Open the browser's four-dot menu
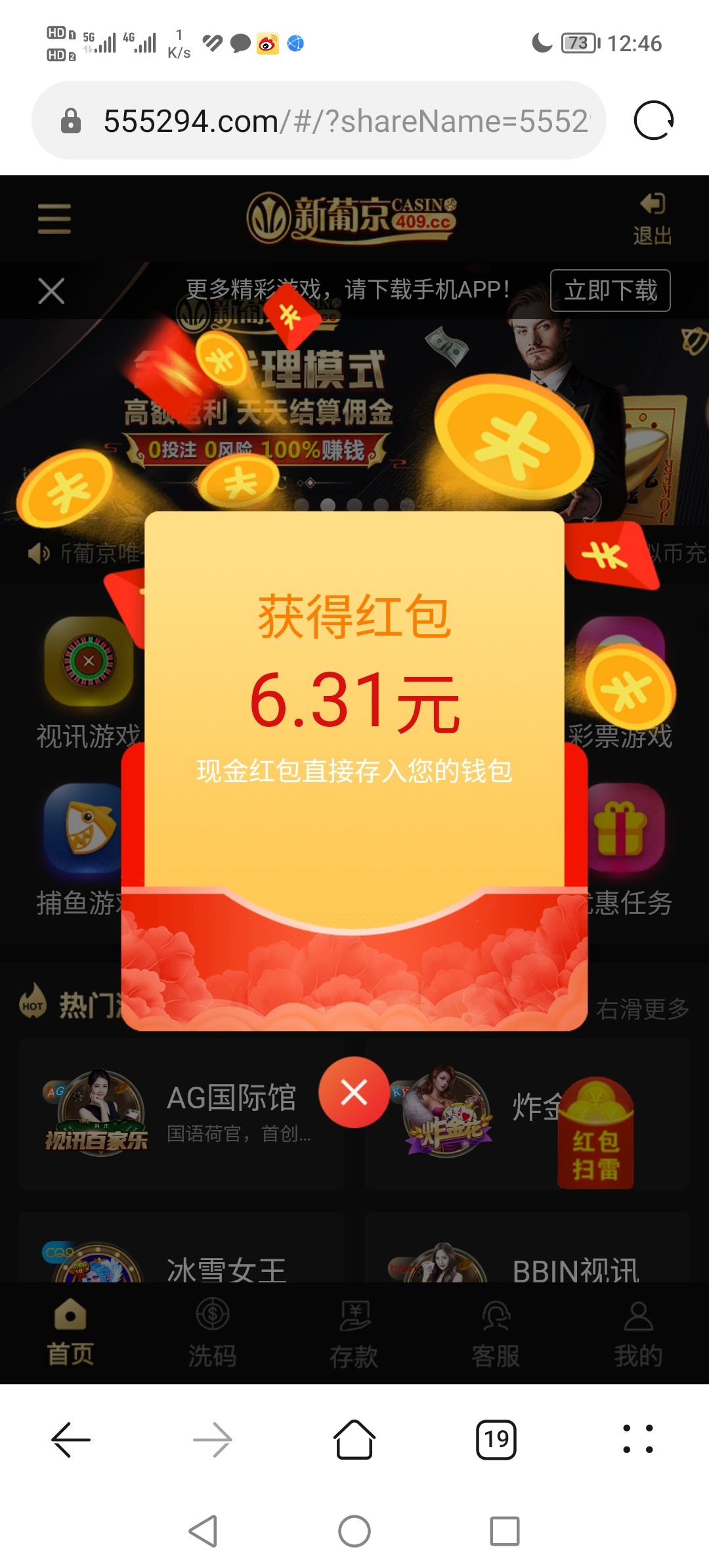Image resolution: width=709 pixels, height=1568 pixels. tap(637, 1440)
